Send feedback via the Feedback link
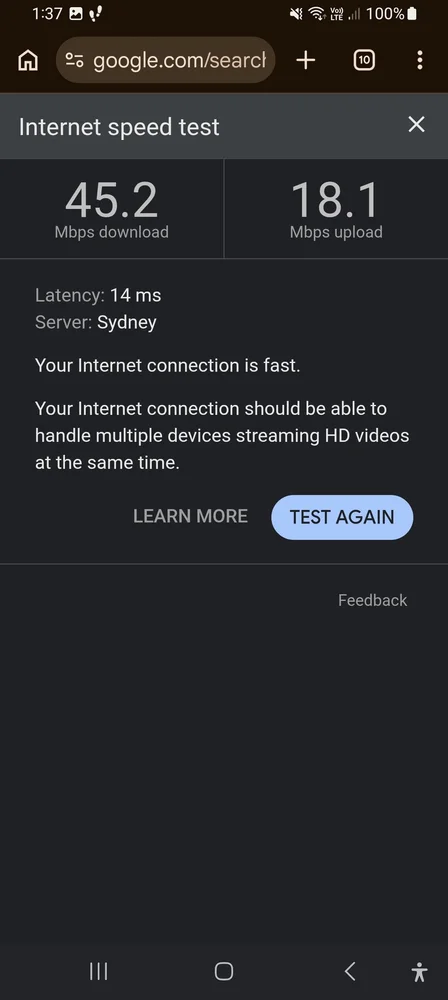 point(372,600)
